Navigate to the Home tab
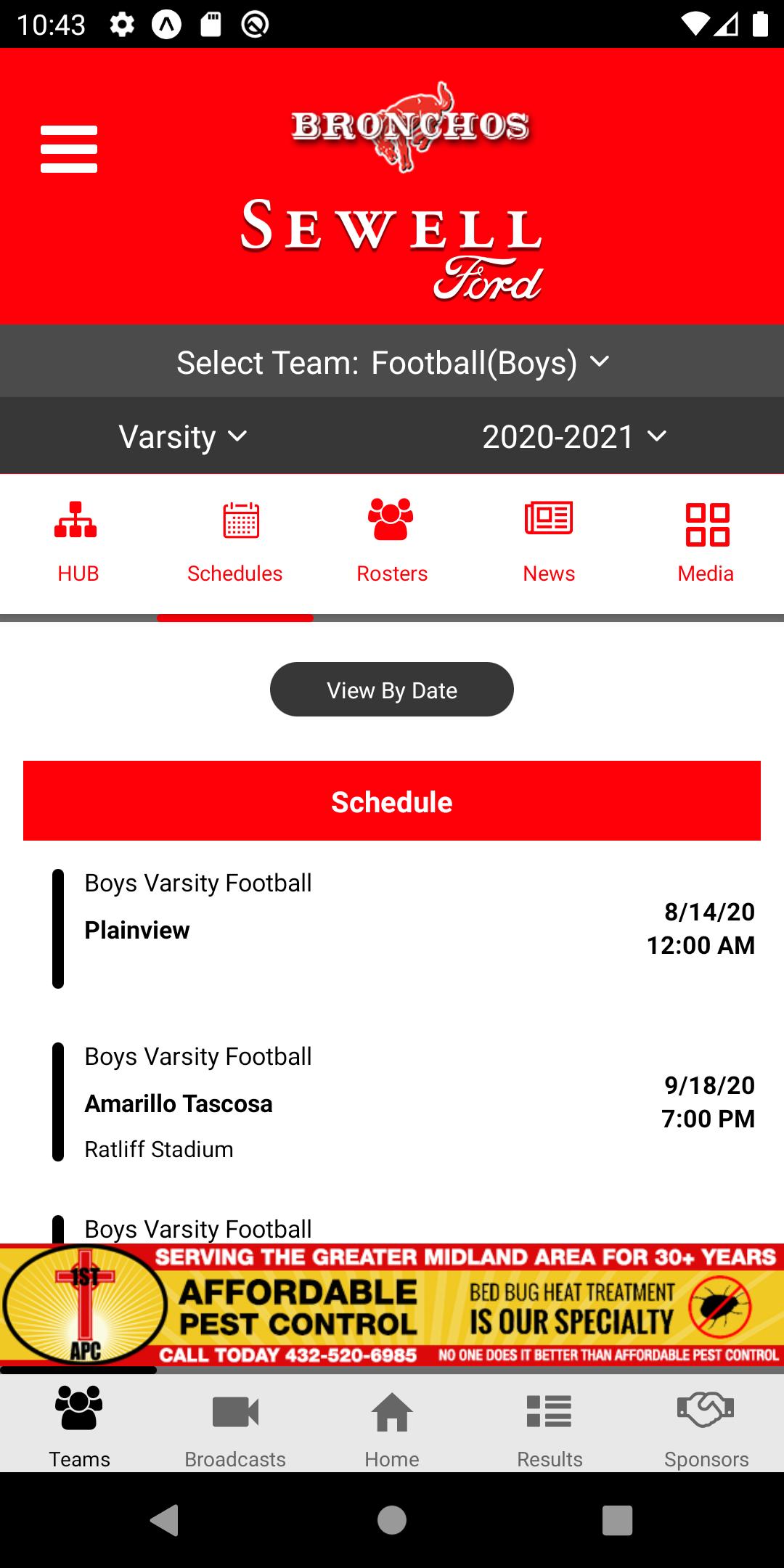 (x=392, y=1424)
